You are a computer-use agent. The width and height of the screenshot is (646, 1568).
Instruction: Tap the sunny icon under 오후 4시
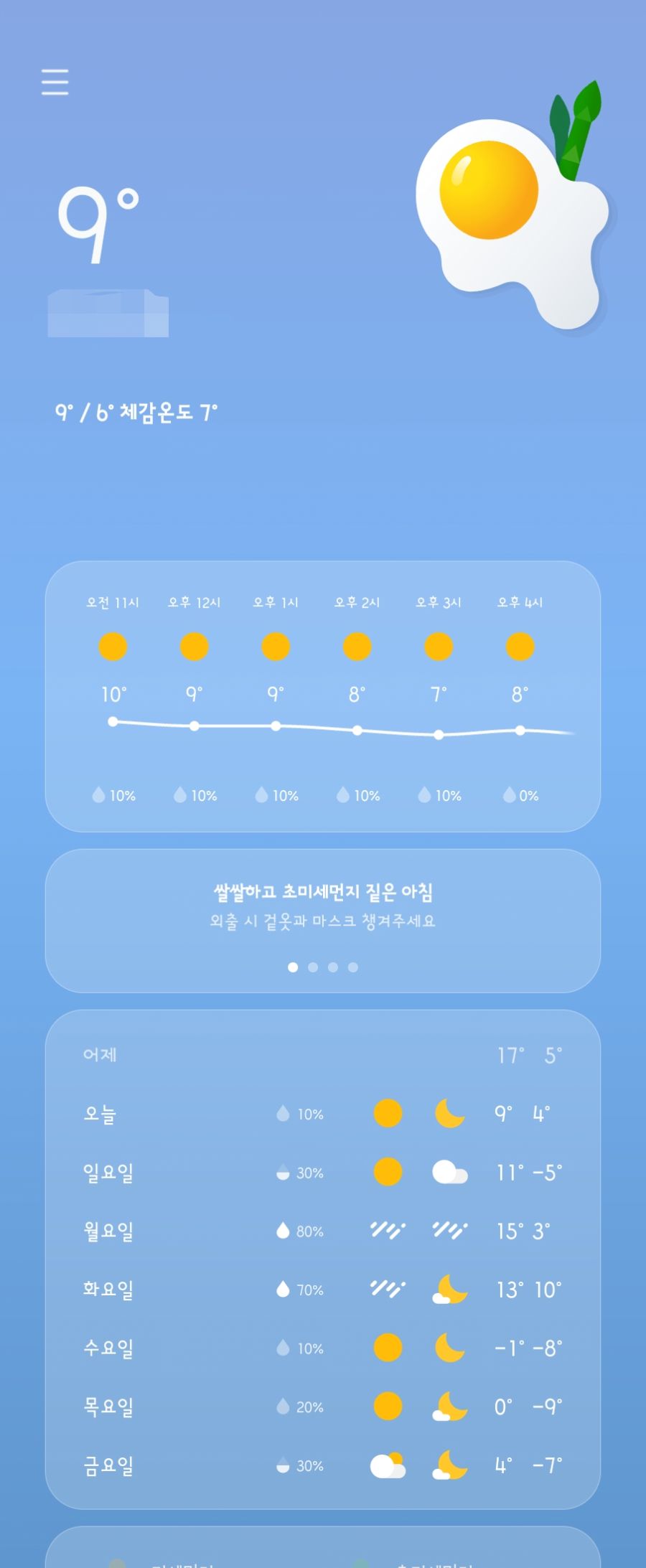pos(520,647)
